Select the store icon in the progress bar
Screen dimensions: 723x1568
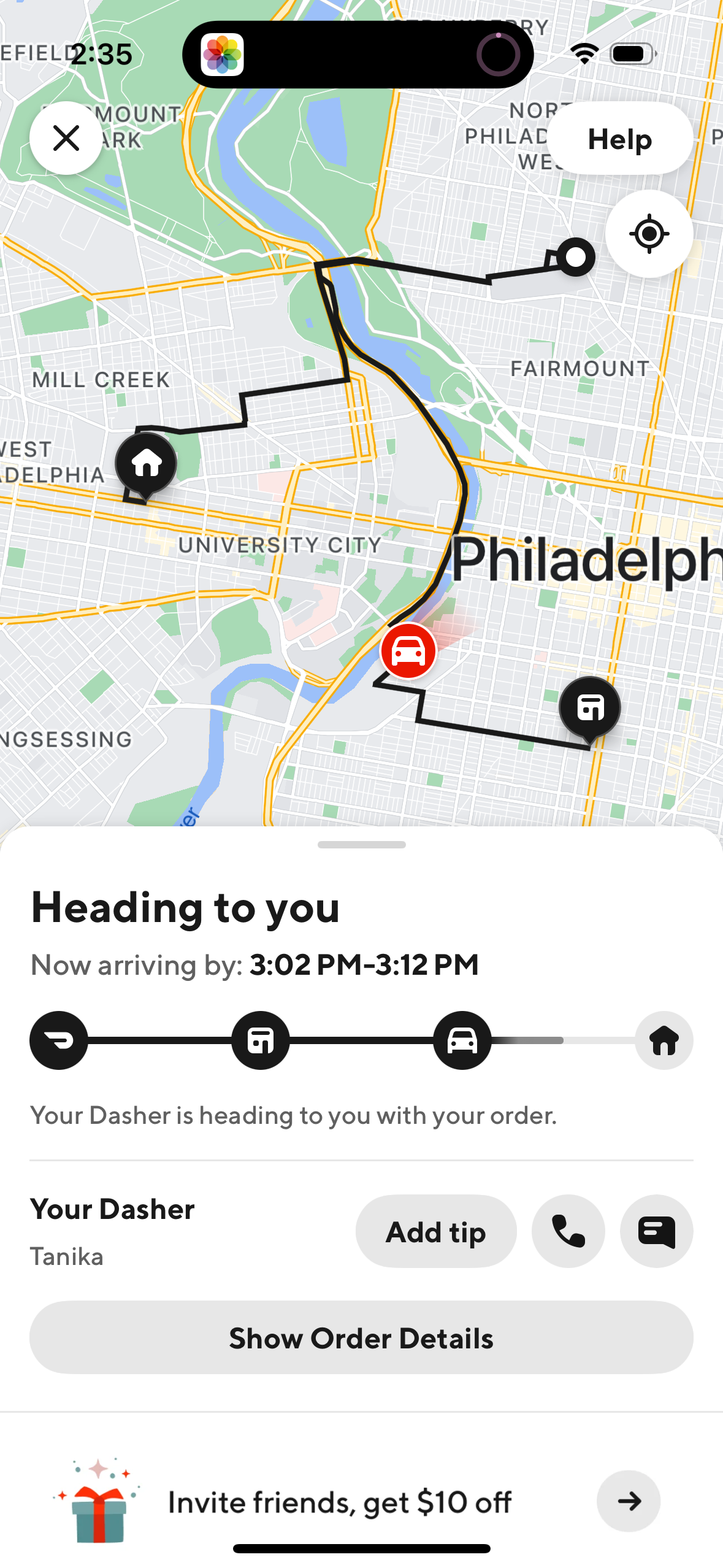click(x=260, y=1040)
